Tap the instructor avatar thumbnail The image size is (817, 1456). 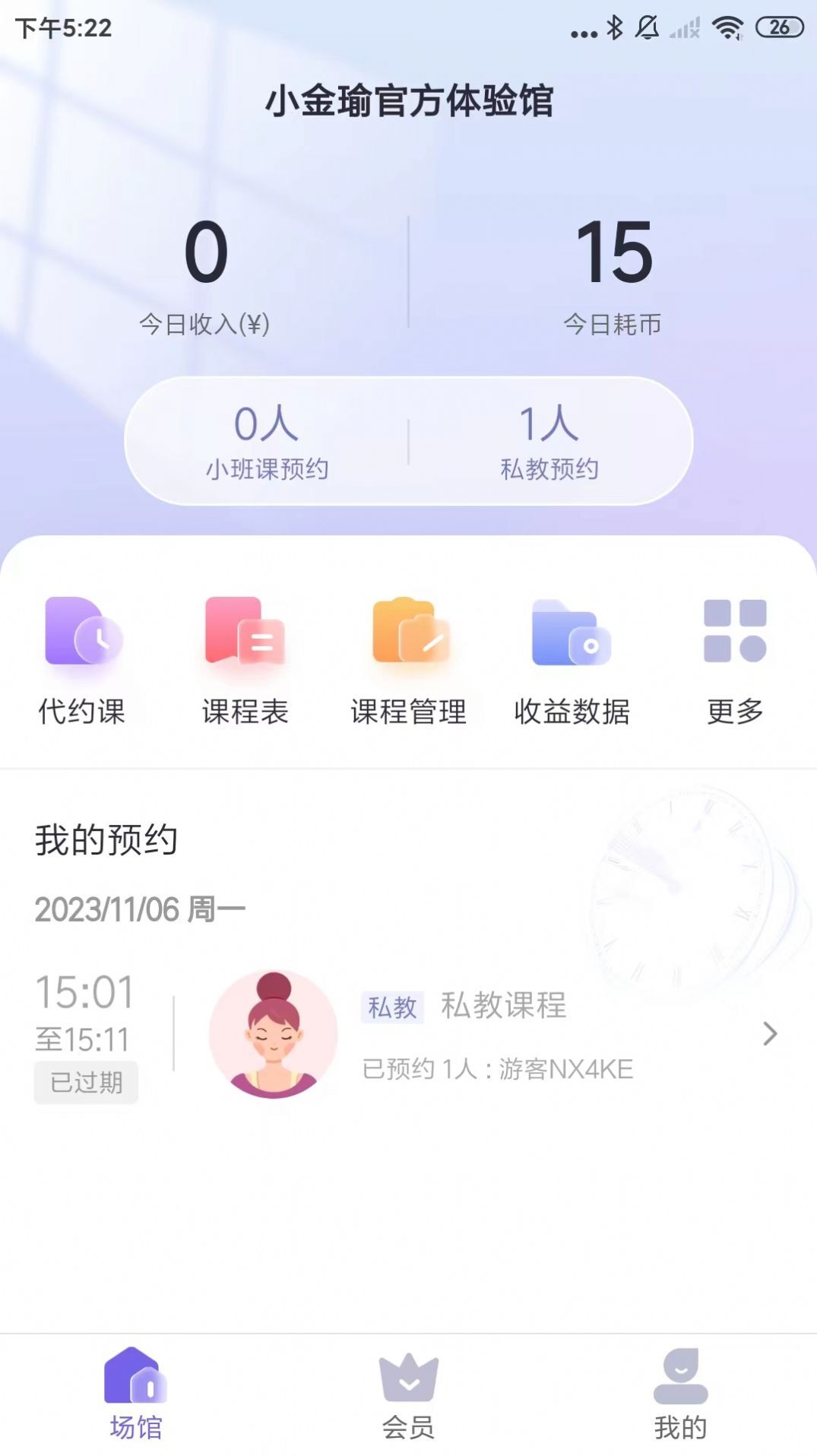pos(272,1034)
